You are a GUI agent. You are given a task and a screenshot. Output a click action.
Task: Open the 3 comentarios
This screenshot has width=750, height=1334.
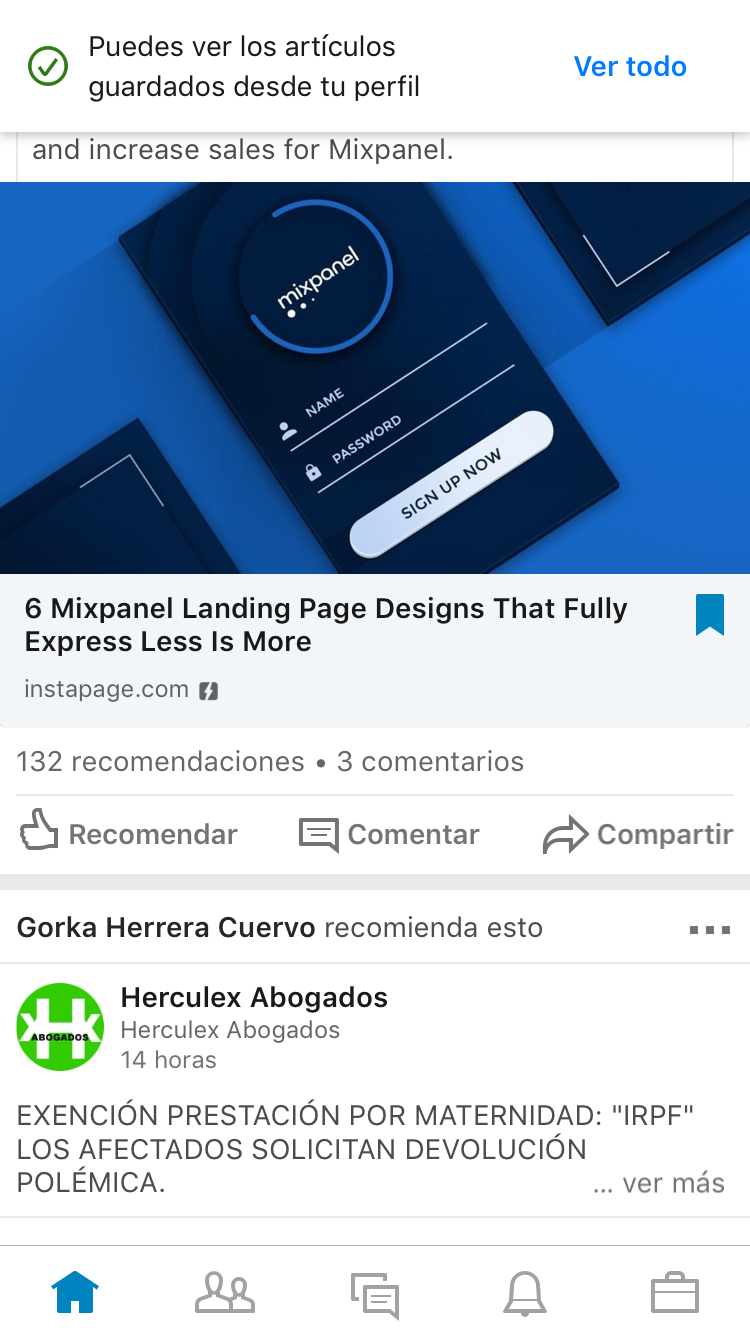(x=430, y=762)
